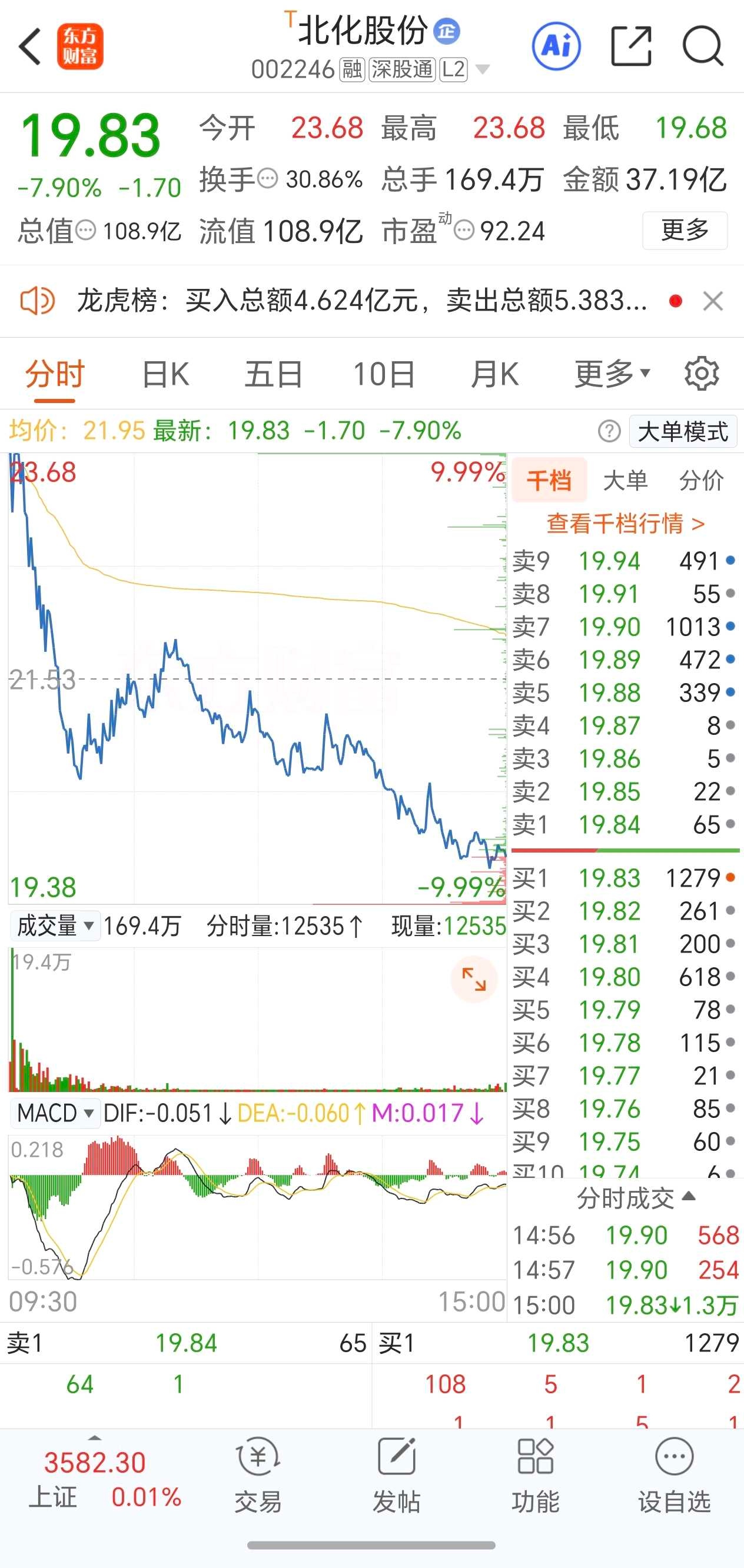The height and width of the screenshot is (1568, 744).
Task: Open stock search magnifier
Action: 703,46
